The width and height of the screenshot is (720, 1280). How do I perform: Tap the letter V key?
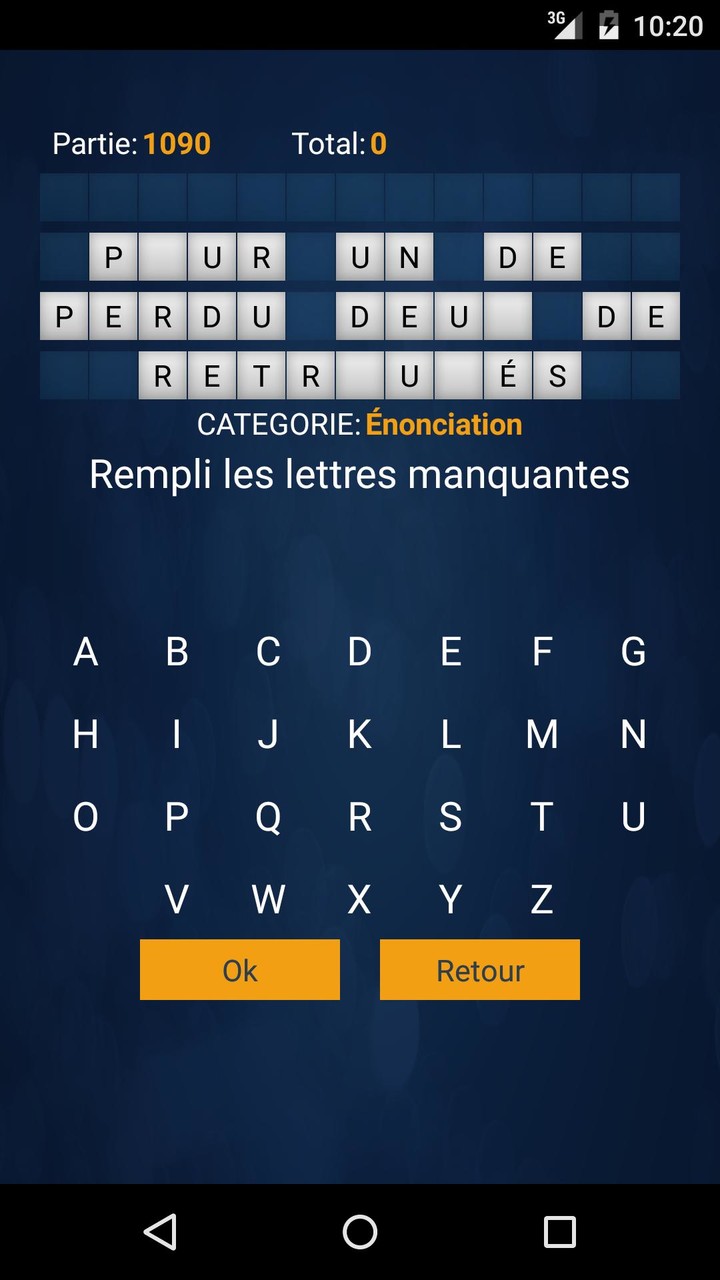pos(176,898)
